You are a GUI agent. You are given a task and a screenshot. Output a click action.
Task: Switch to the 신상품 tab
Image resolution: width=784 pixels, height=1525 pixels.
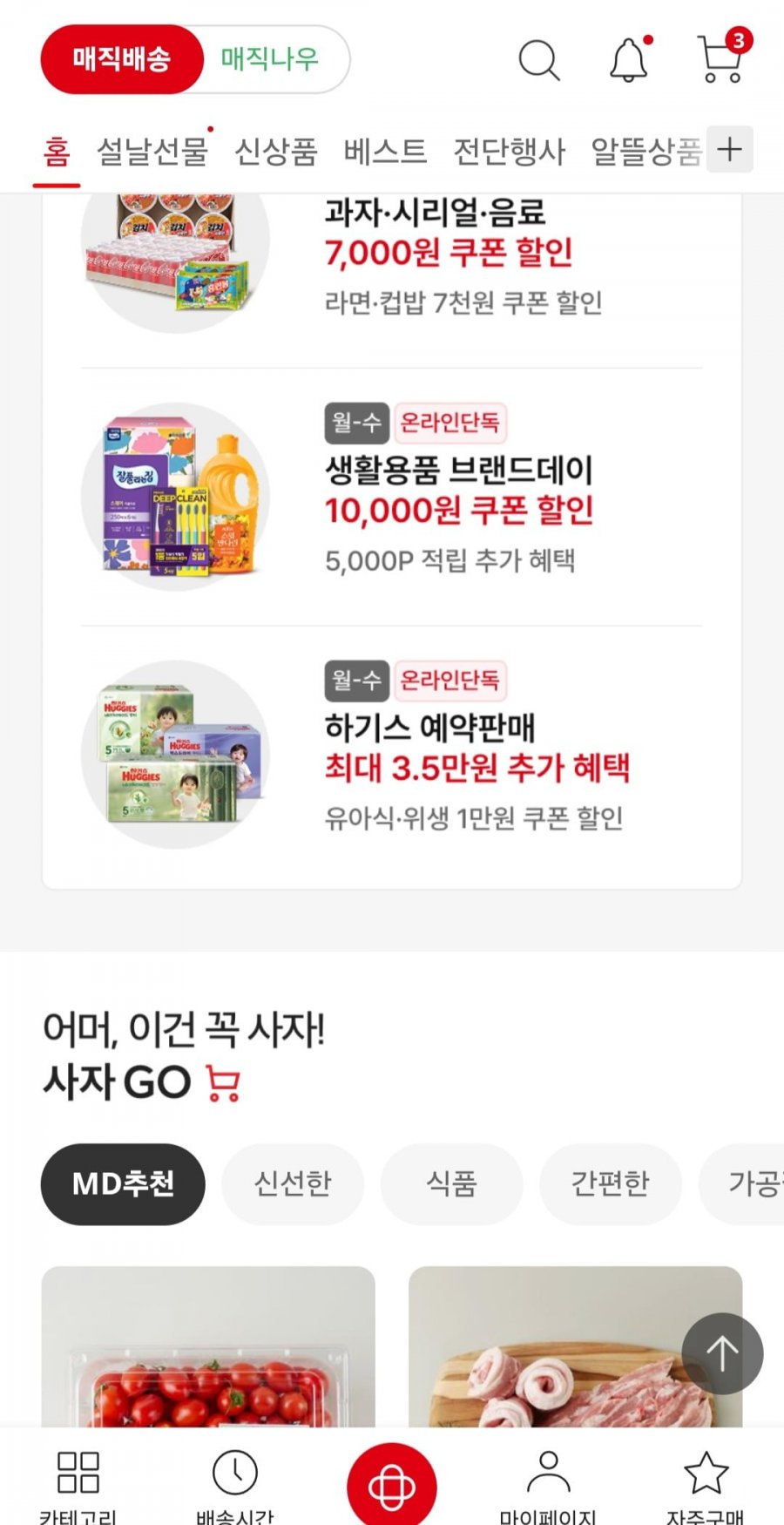pyautogui.click(x=275, y=152)
